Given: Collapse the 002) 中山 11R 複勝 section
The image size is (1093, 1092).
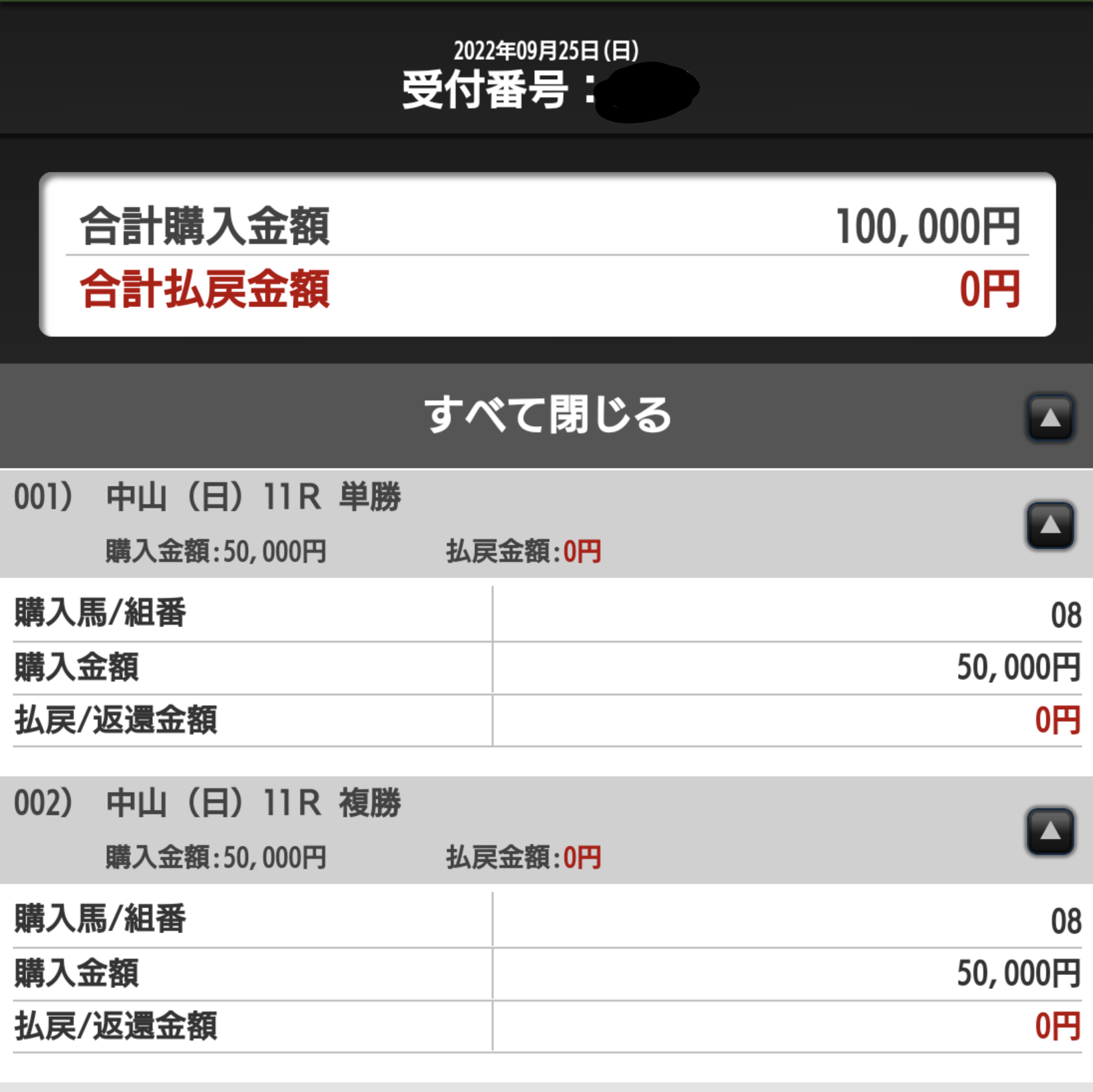Looking at the screenshot, I should pyautogui.click(x=1050, y=830).
